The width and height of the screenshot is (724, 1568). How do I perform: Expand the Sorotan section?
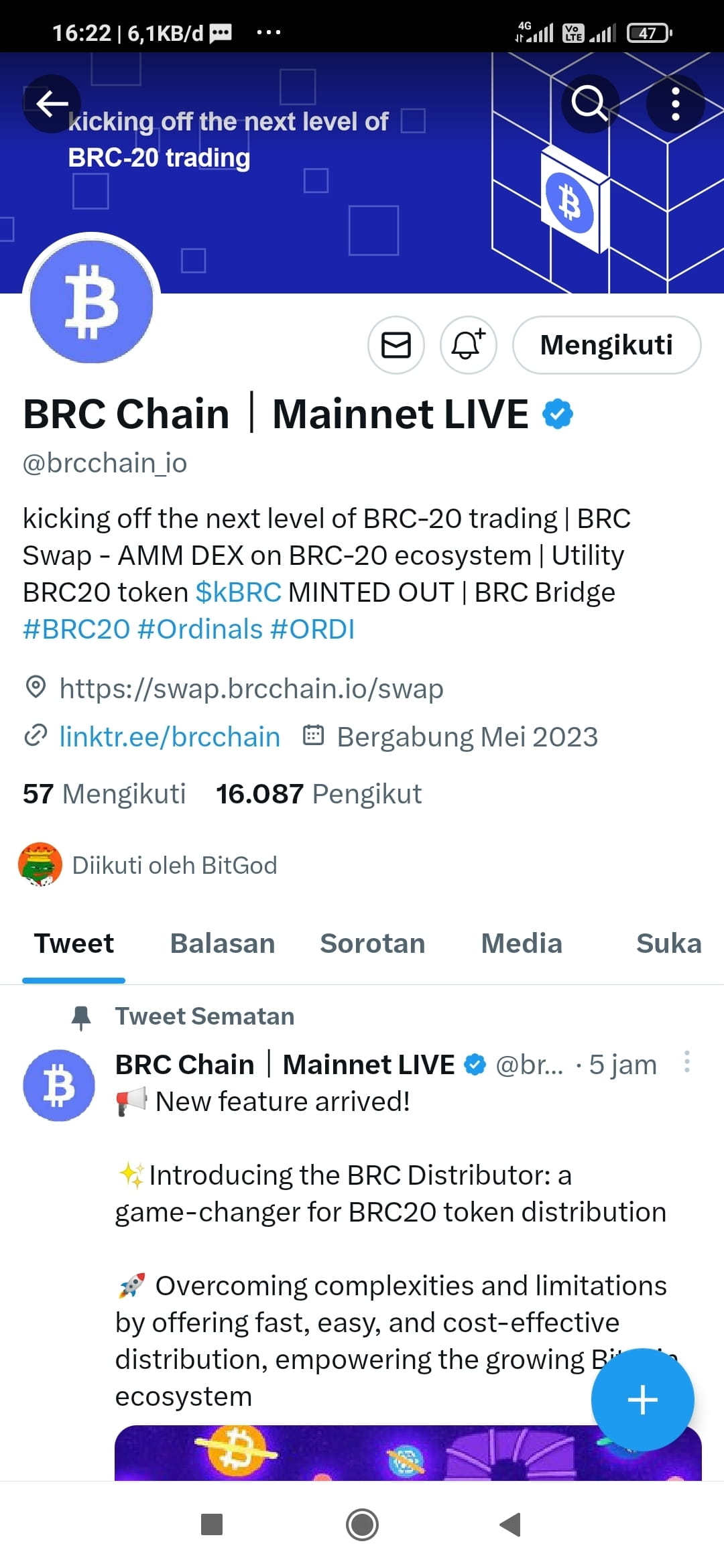coord(373,943)
